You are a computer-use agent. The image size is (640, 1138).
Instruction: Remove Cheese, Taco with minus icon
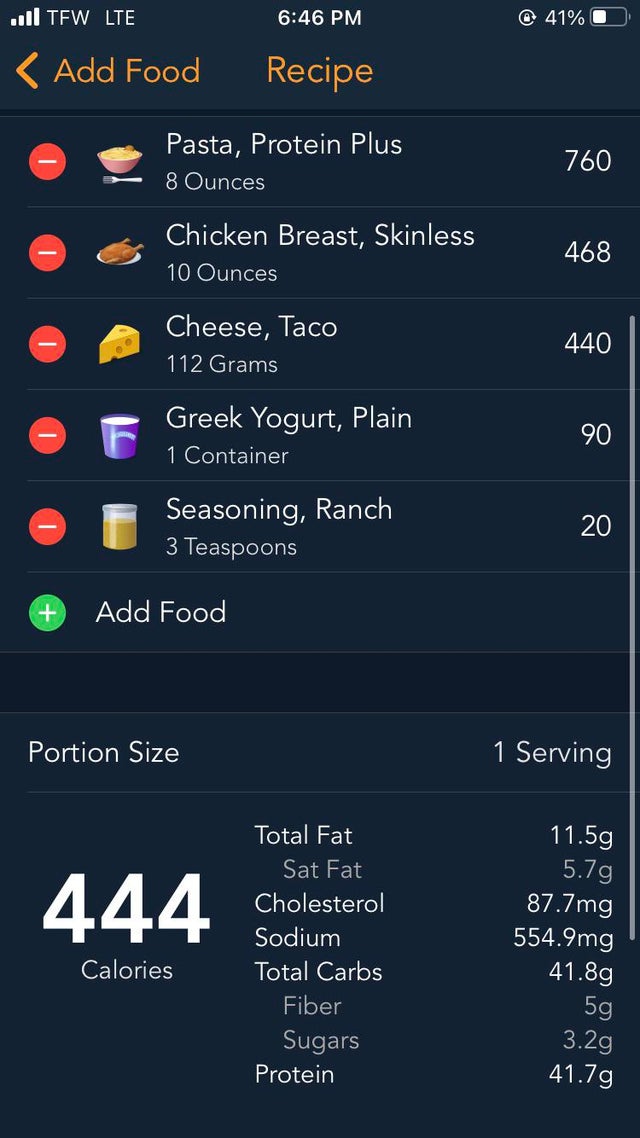47,344
